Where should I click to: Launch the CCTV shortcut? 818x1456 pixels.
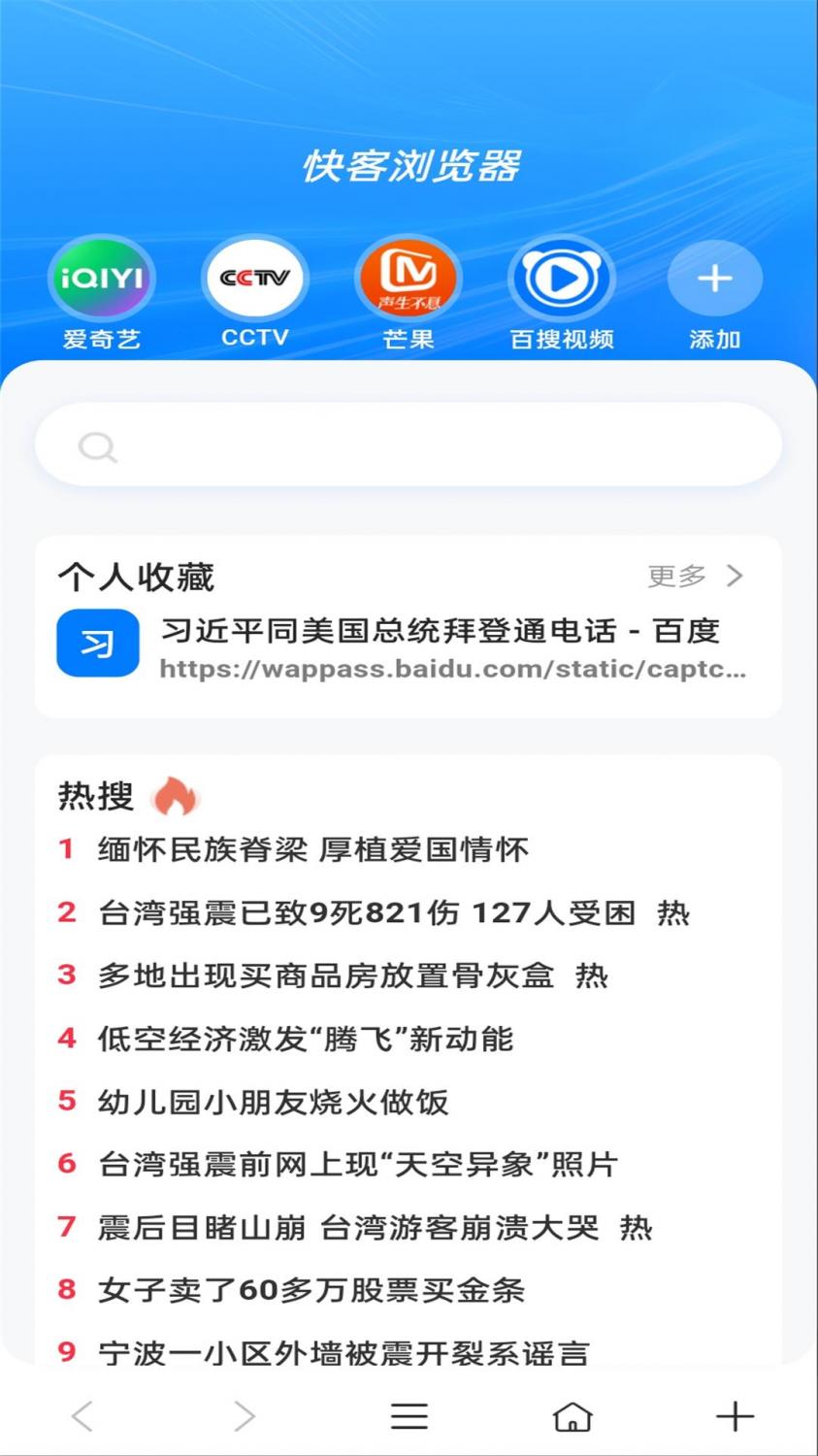[x=254, y=279]
